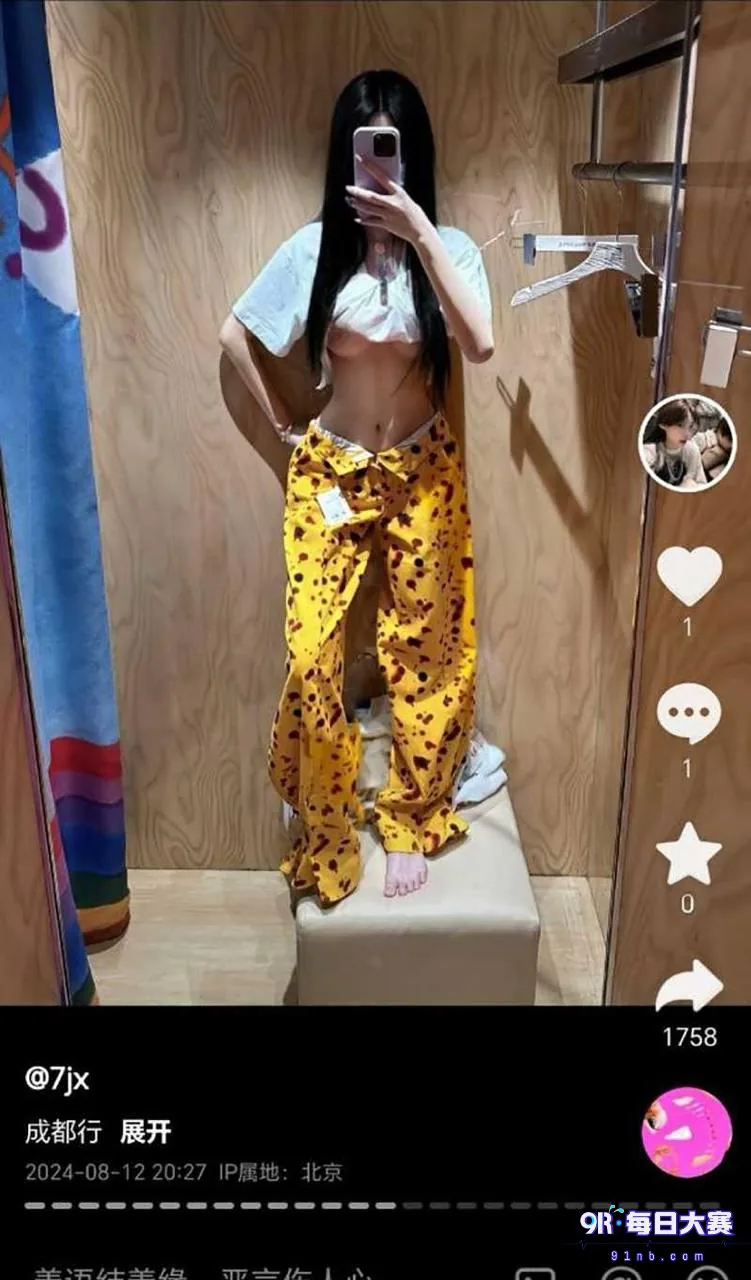
Task: Open the @7jx user profile
Action: pos(57,1079)
